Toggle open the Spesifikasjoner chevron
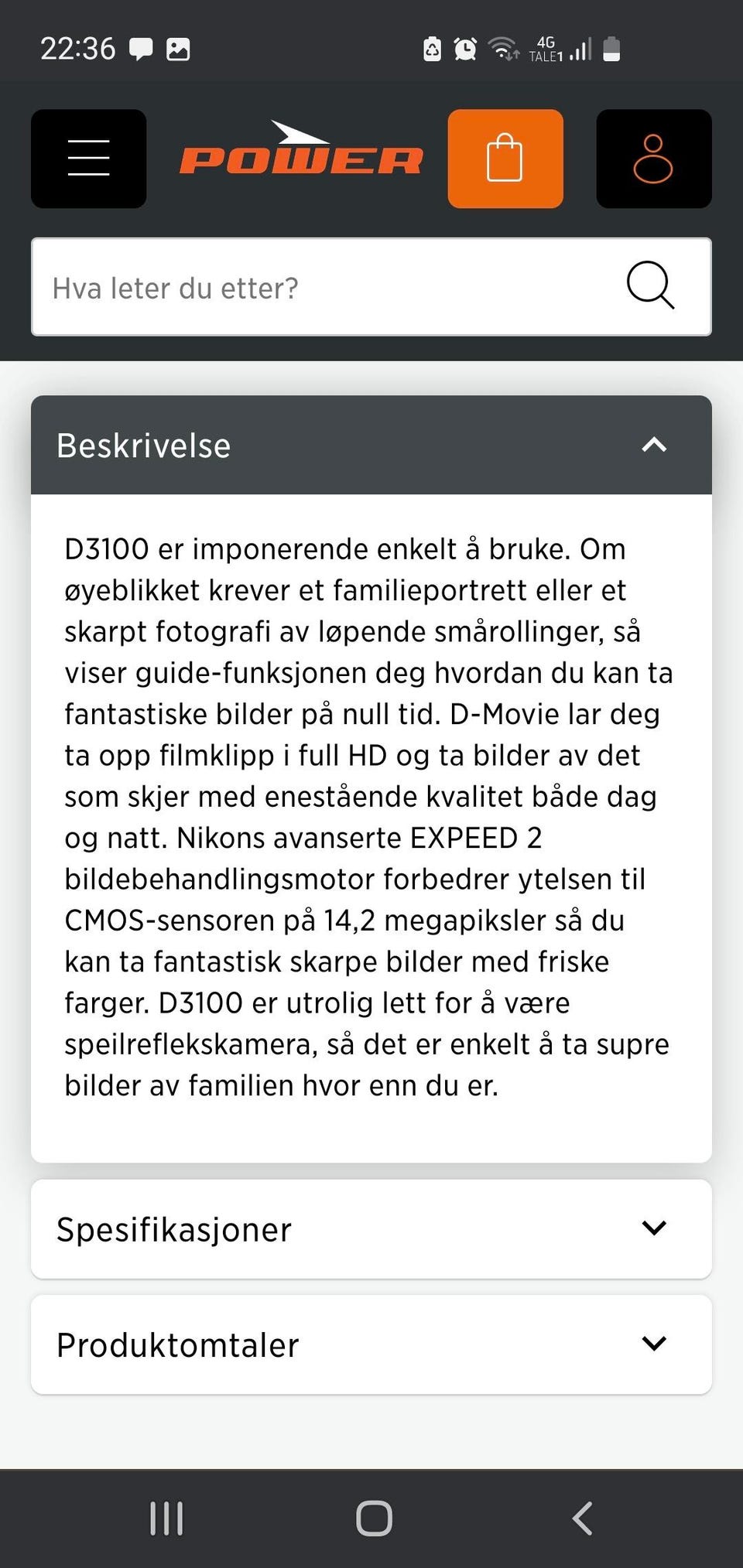Image resolution: width=743 pixels, height=1568 pixels. [x=652, y=1228]
